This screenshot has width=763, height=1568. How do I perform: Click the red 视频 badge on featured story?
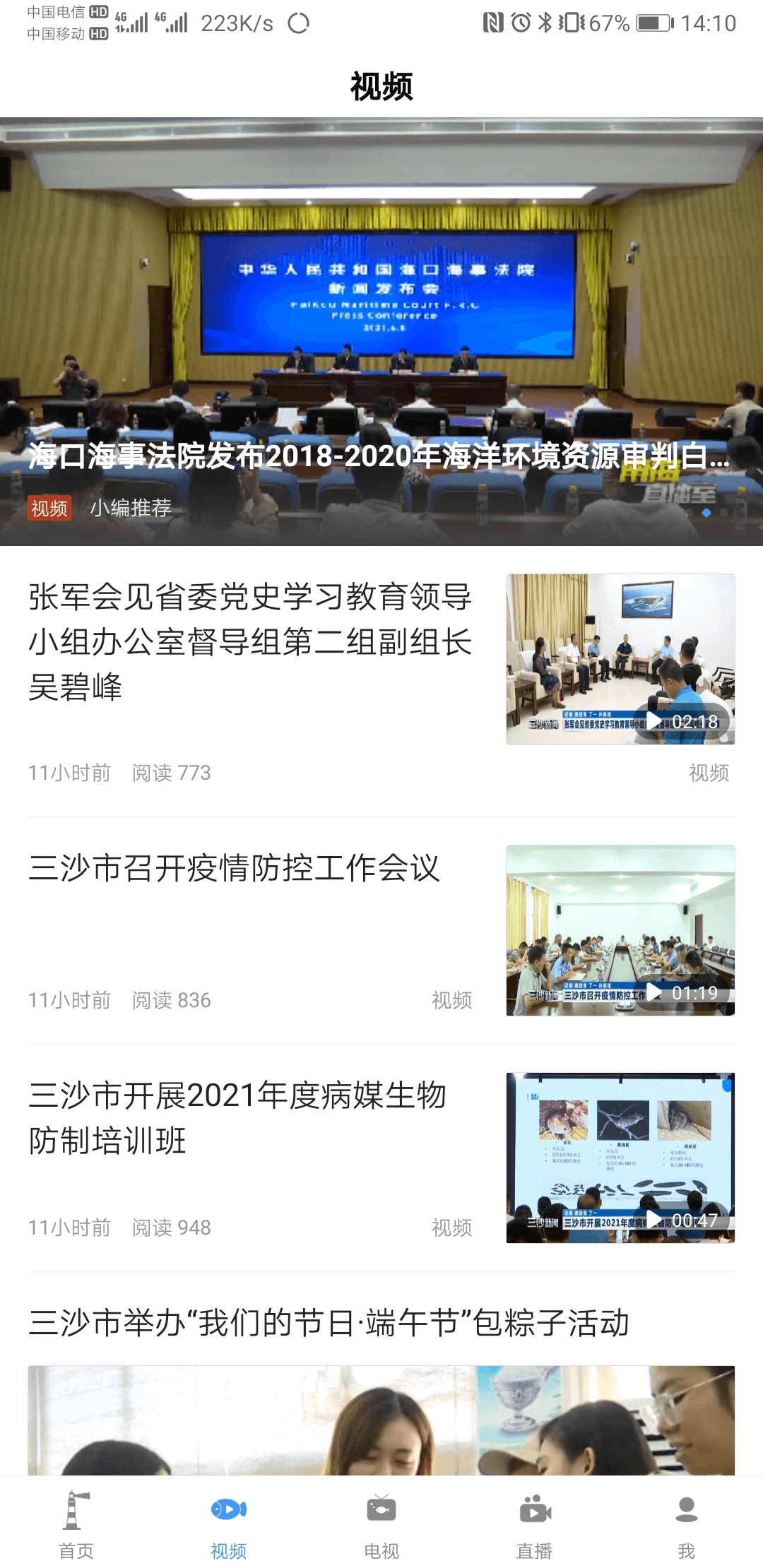pyautogui.click(x=49, y=507)
